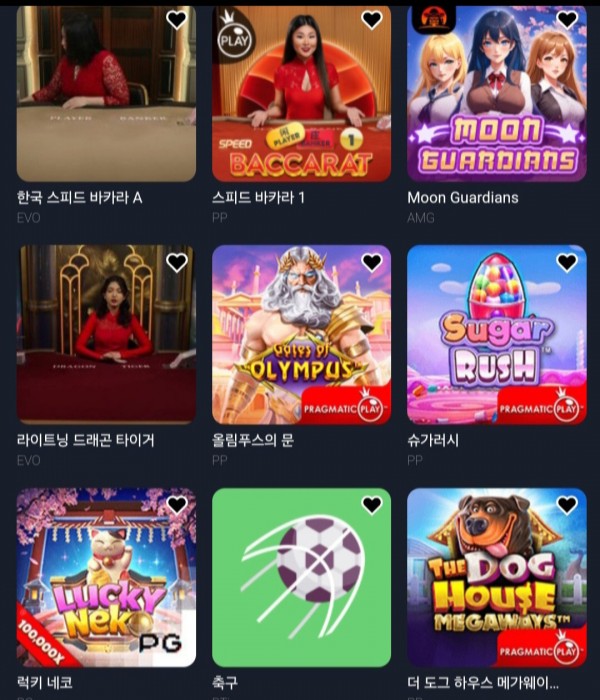Add Moon Guardians to favorites

(x=567, y=20)
